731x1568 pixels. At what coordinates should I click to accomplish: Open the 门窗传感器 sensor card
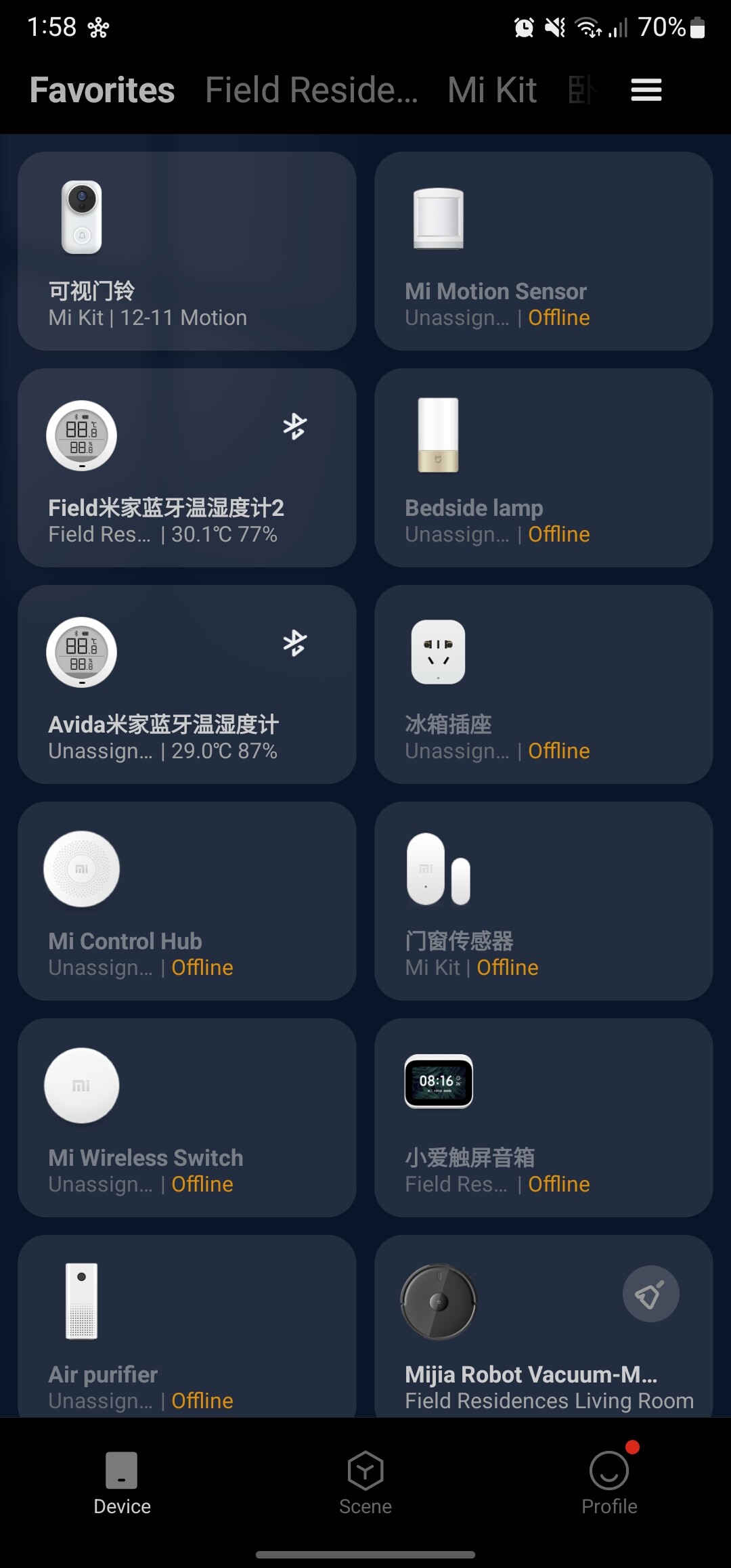544,901
